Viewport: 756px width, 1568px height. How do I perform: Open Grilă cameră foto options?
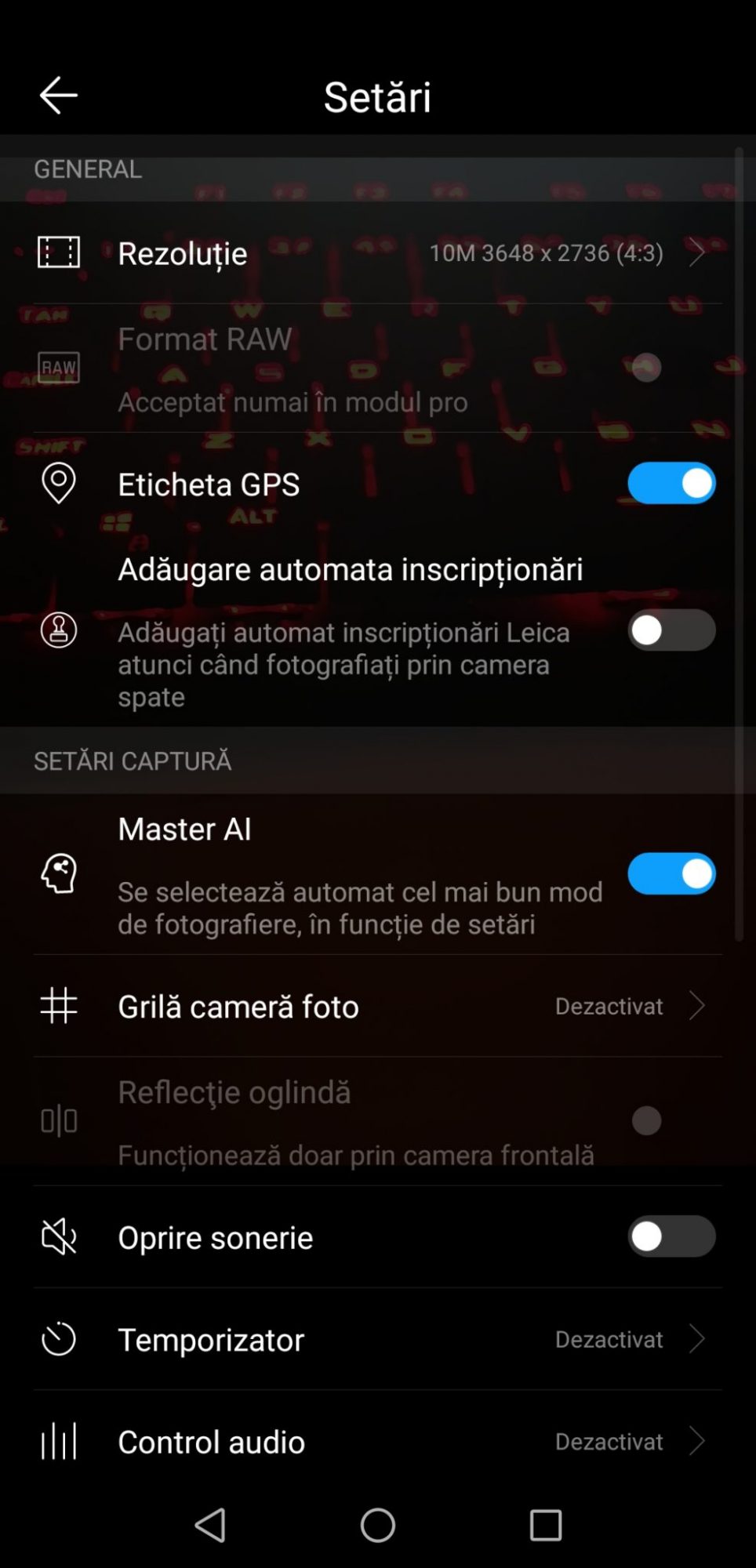[376, 1006]
